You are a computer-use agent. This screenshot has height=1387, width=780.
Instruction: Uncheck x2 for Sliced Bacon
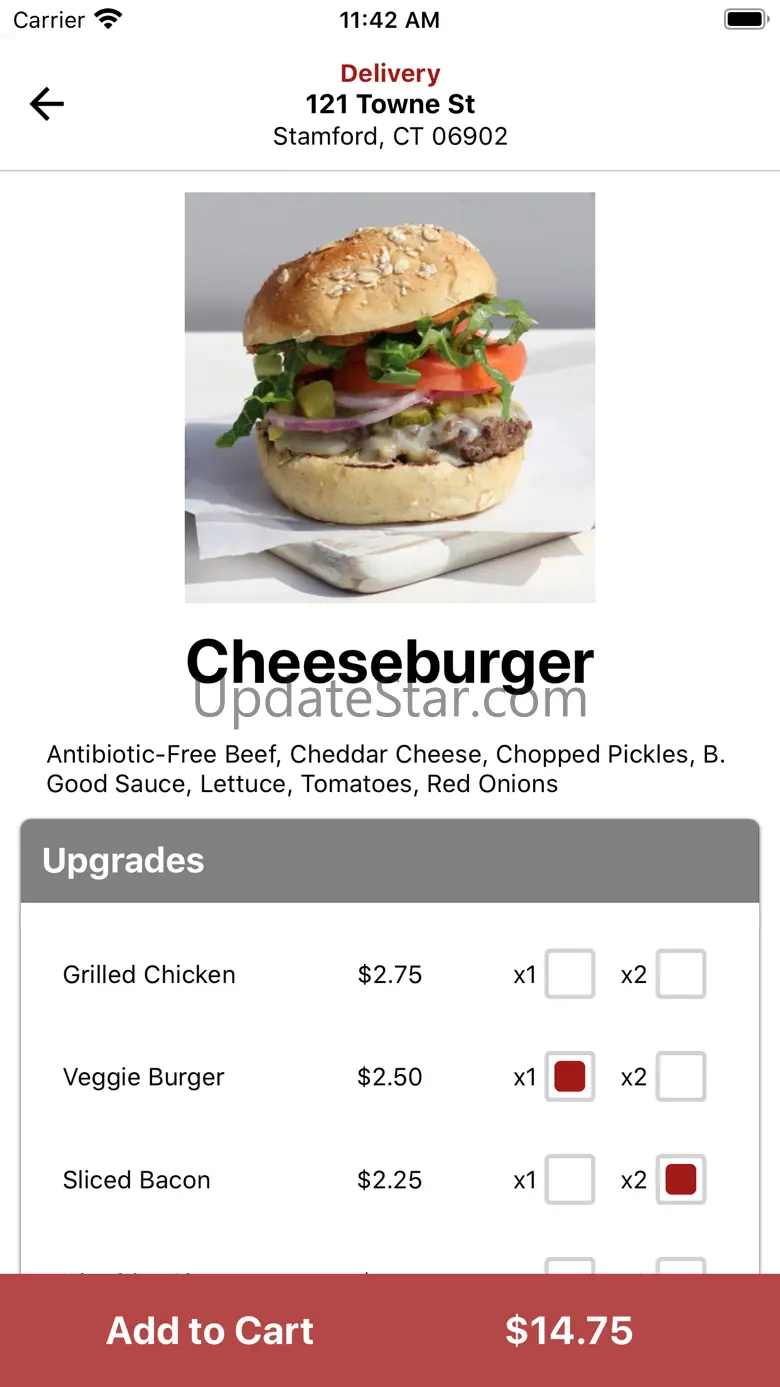681,1180
